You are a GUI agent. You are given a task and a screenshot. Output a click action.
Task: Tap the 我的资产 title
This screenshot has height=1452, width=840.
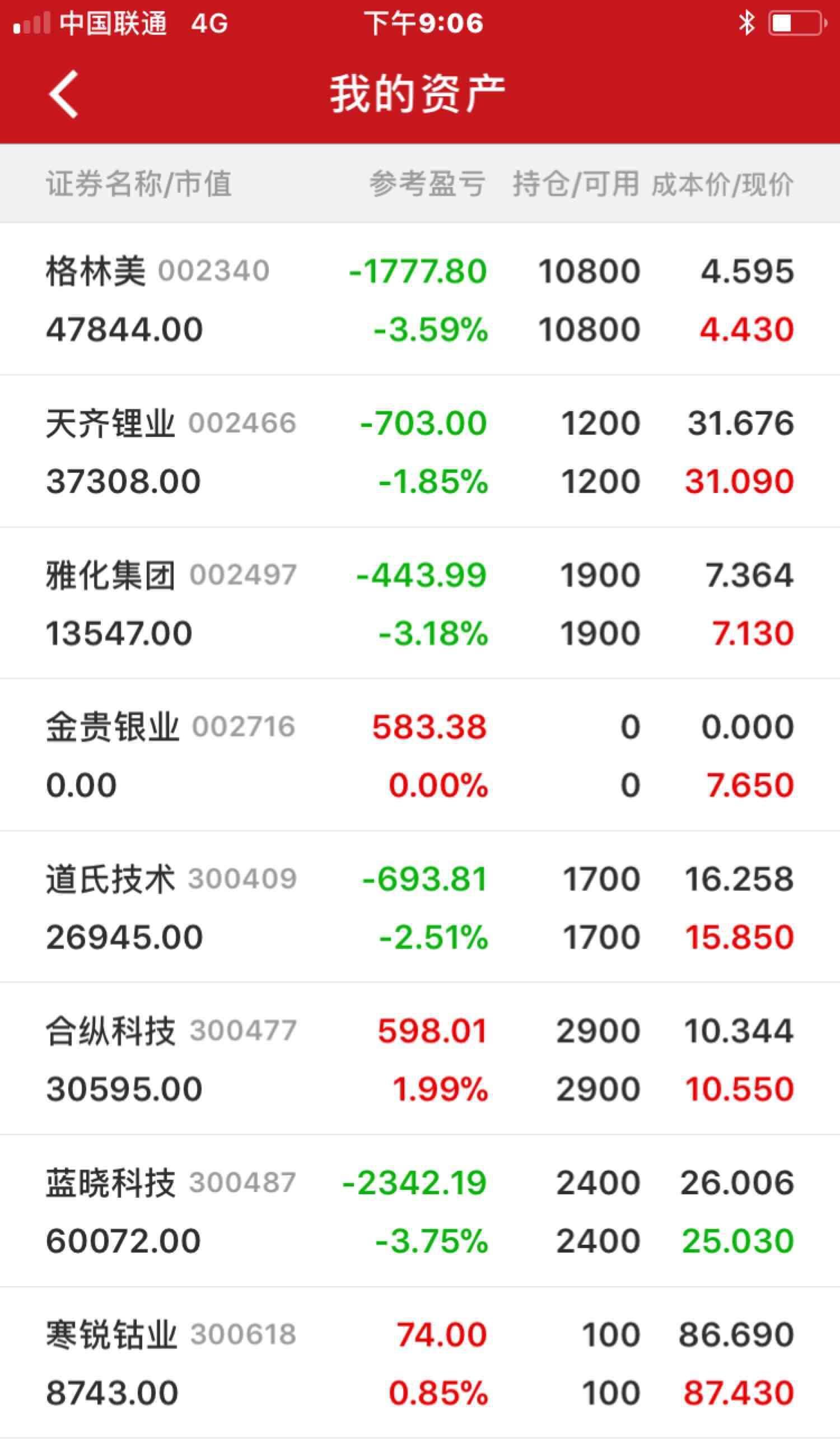(x=419, y=92)
